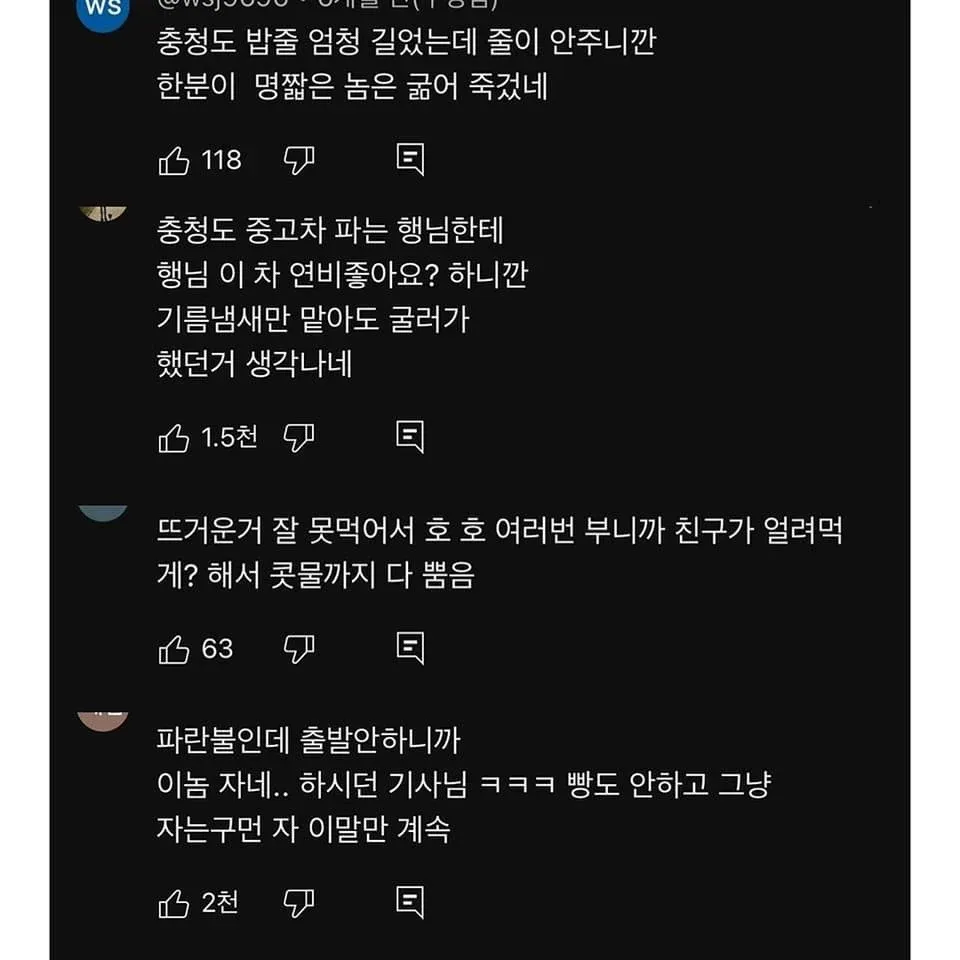This screenshot has height=960, width=960.
Task: Like the 중고차 comment with 1.5천 likes
Action: click(174, 437)
